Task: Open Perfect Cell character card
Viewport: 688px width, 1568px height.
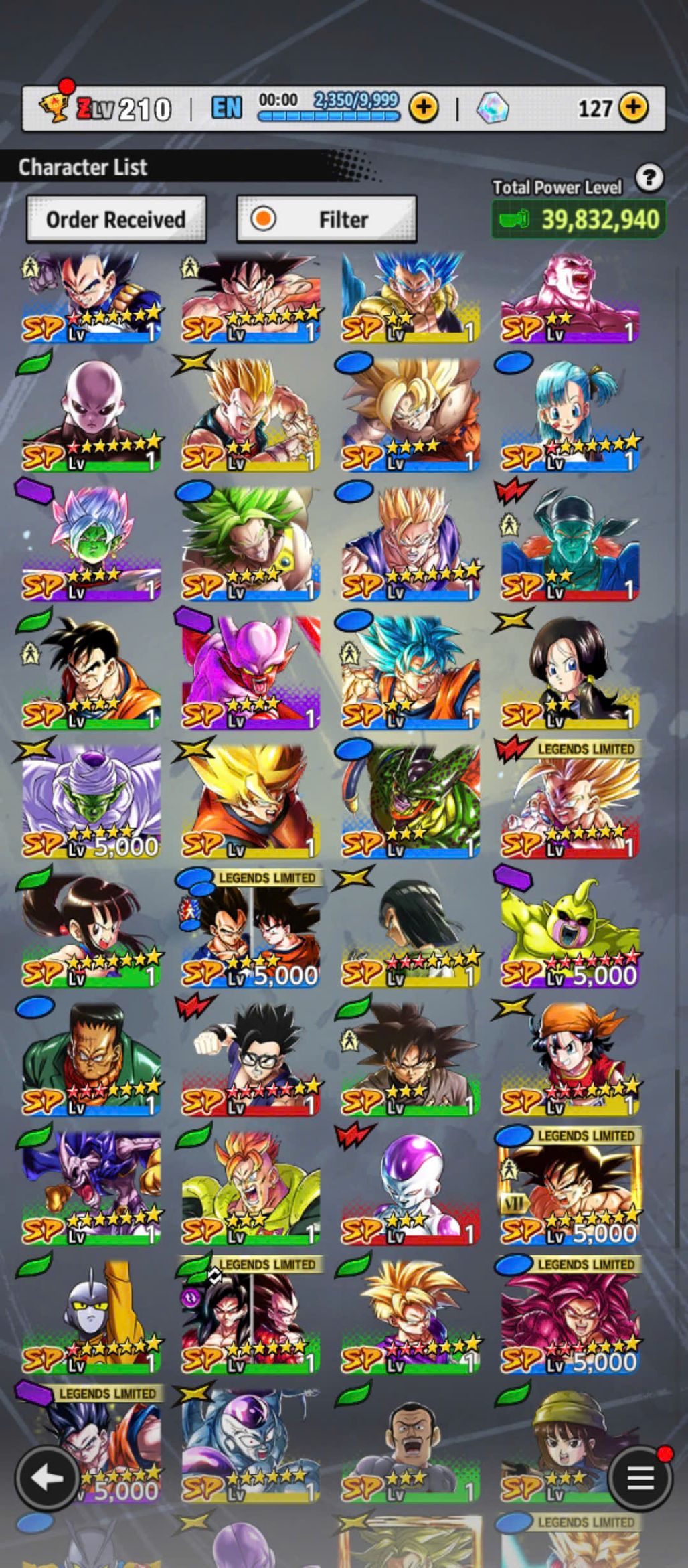Action: pos(410,800)
